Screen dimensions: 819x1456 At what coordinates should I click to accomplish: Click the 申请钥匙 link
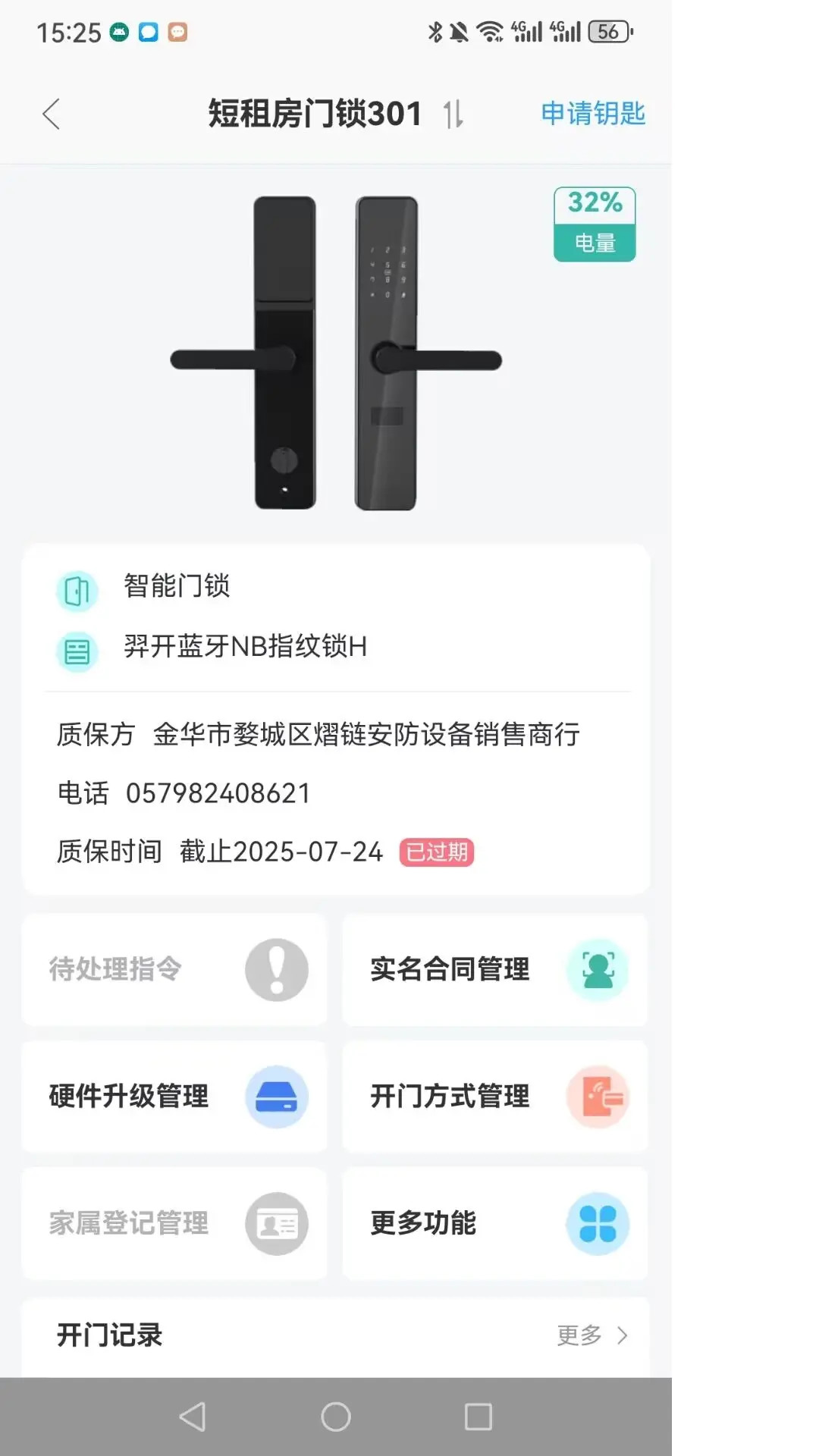point(591,114)
